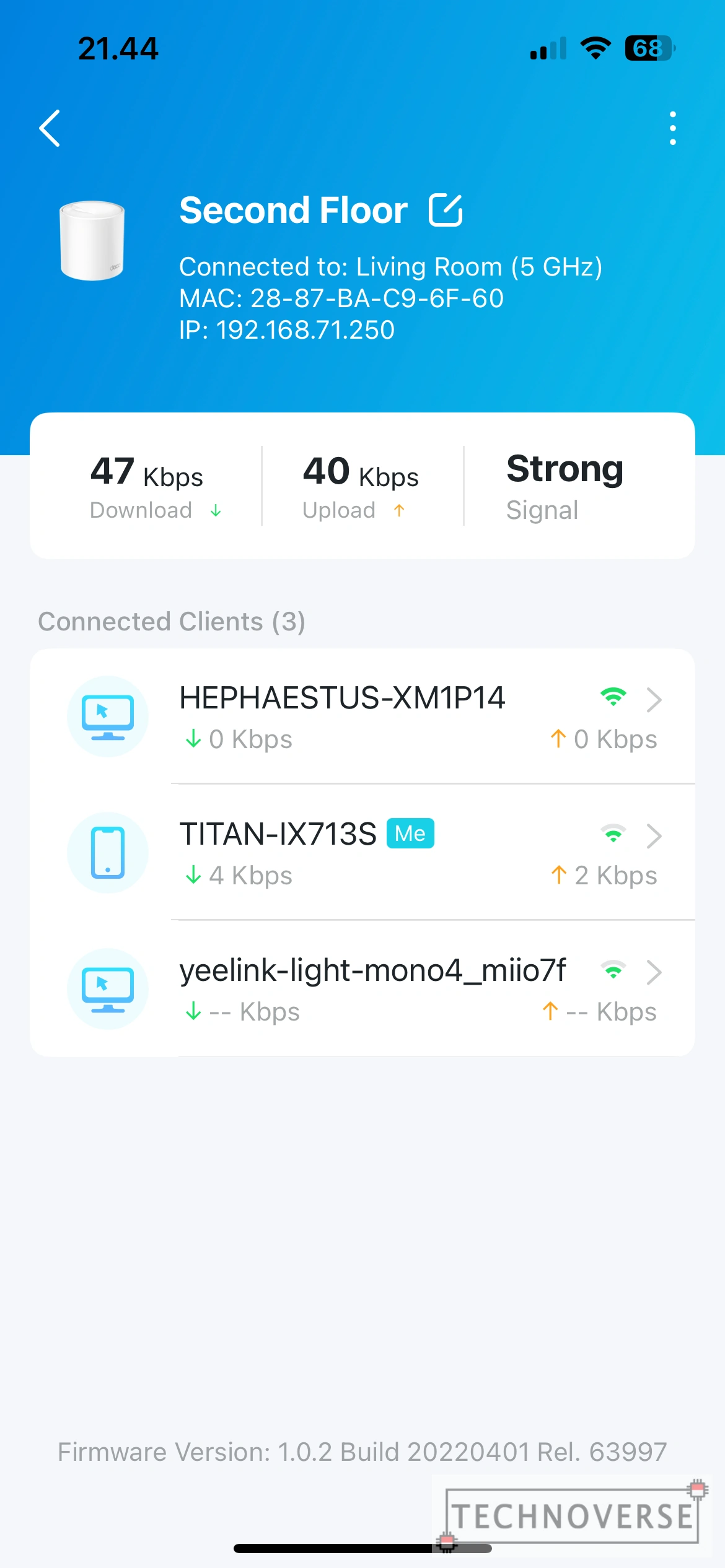725x1568 pixels.
Task: Open client HEPHAESTUS-XM1P14 details
Action: pyautogui.click(x=362, y=716)
